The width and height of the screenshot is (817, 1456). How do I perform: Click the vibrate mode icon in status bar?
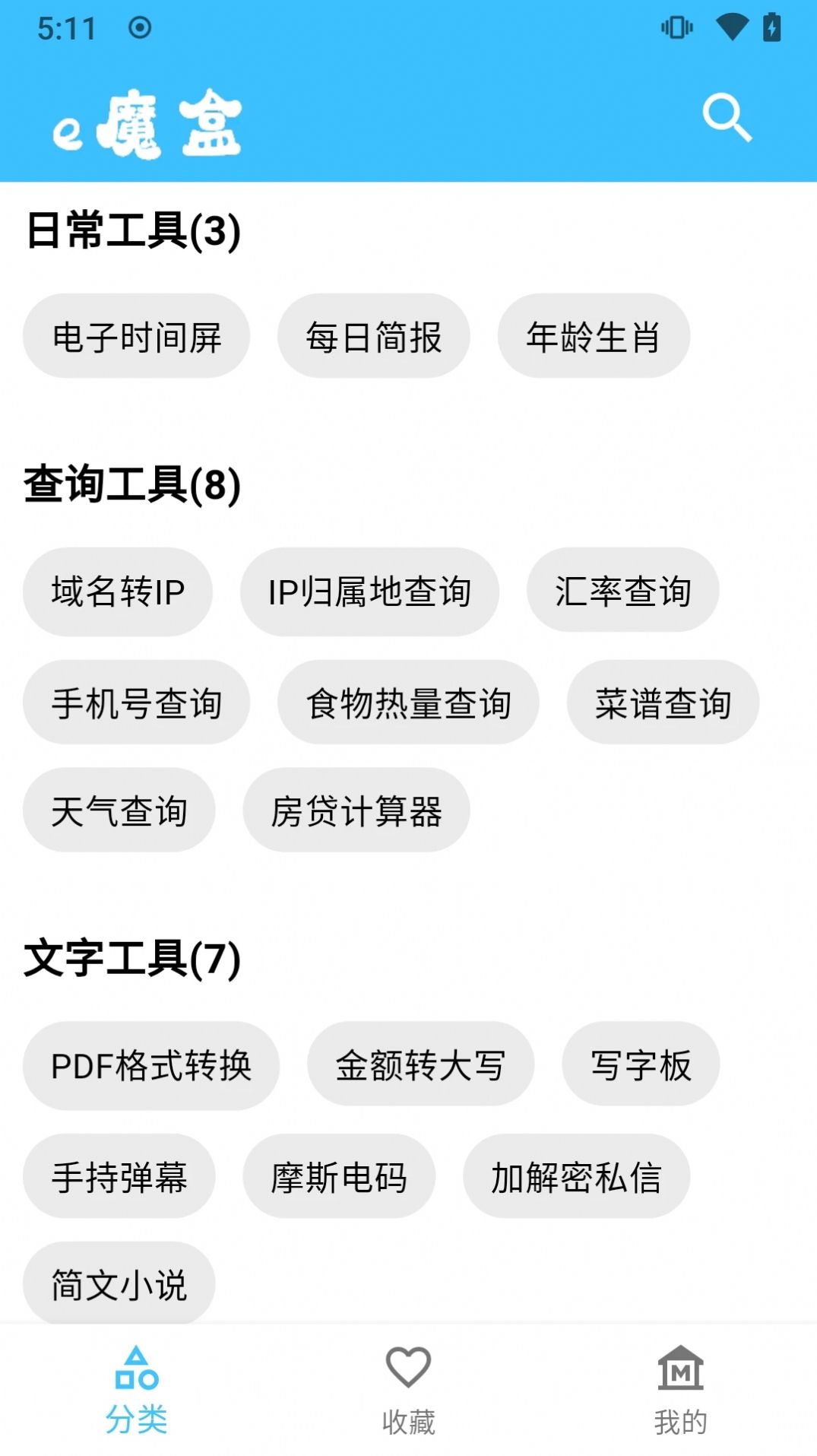[x=676, y=25]
